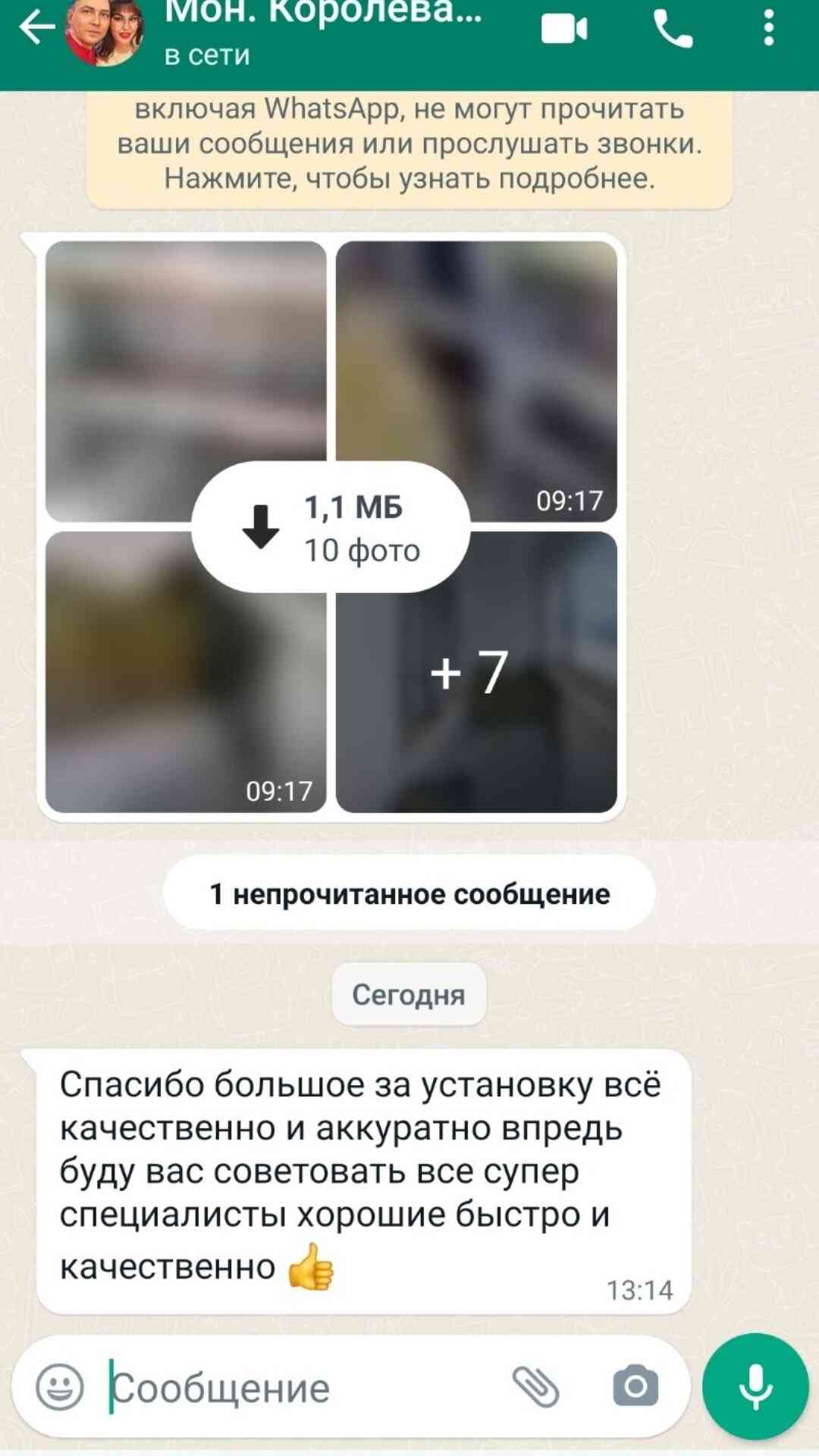Go back using the arrow icon
Screen dimensions: 819x1456
[x=36, y=27]
